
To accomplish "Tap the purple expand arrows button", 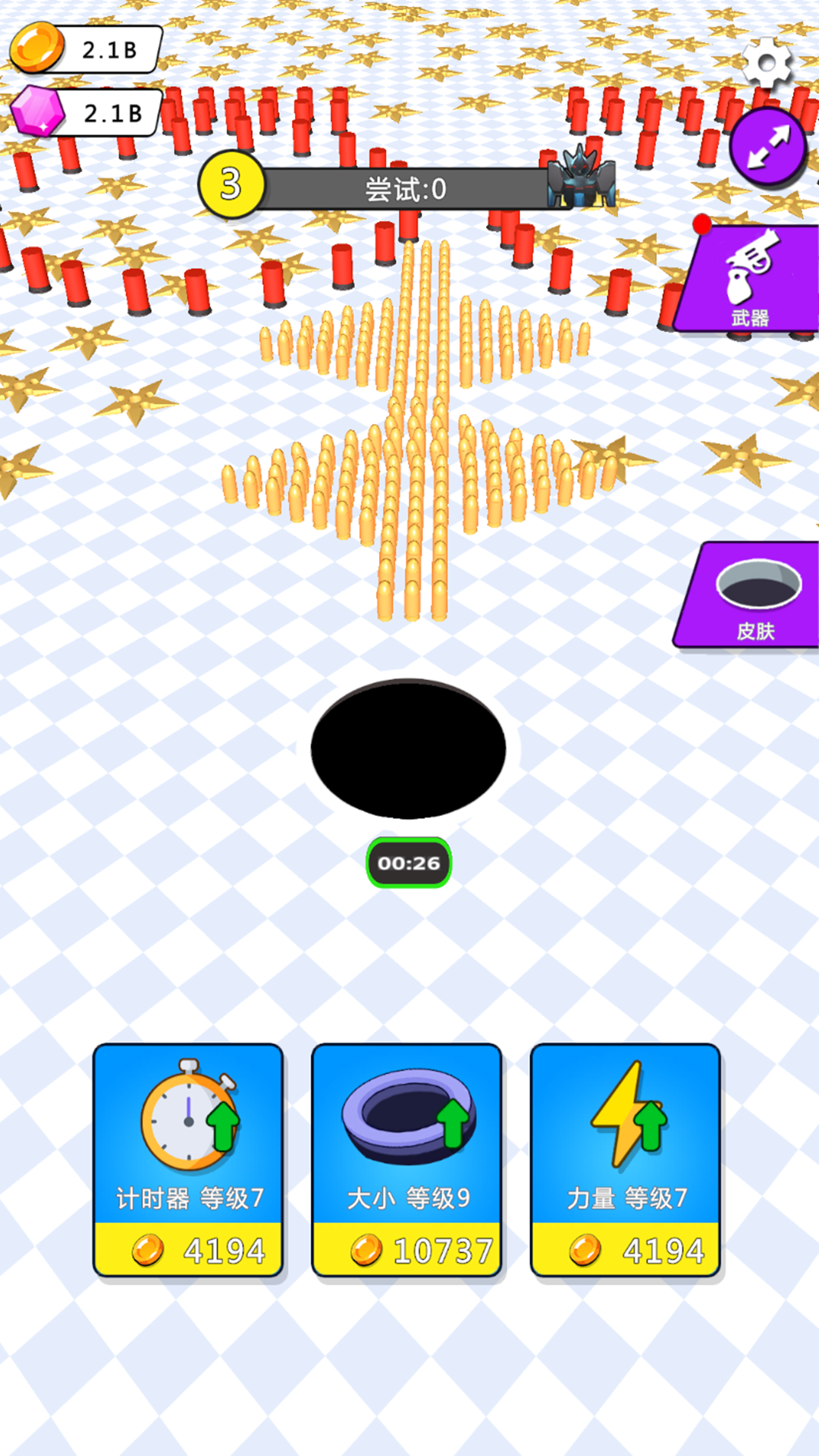I will [x=767, y=147].
